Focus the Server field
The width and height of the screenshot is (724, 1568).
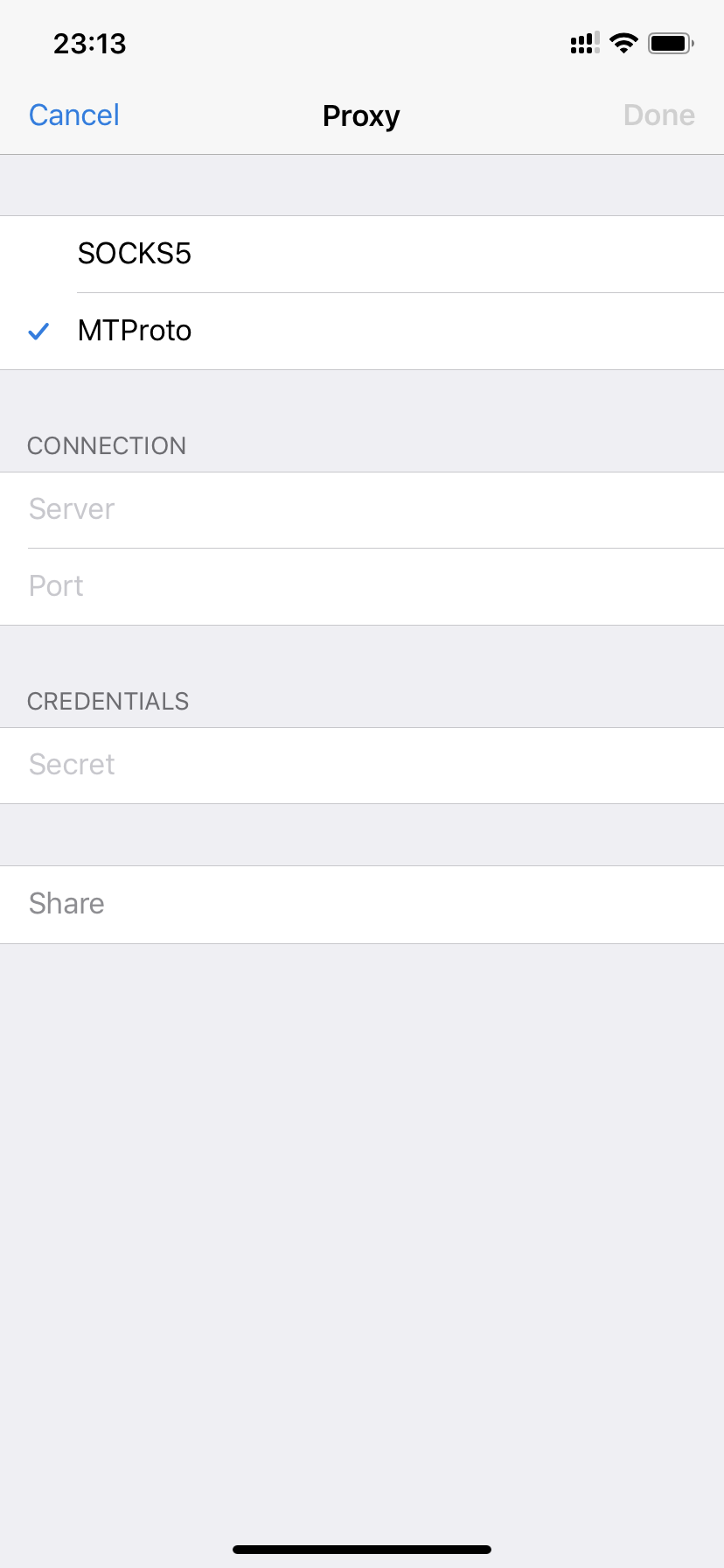coord(362,510)
